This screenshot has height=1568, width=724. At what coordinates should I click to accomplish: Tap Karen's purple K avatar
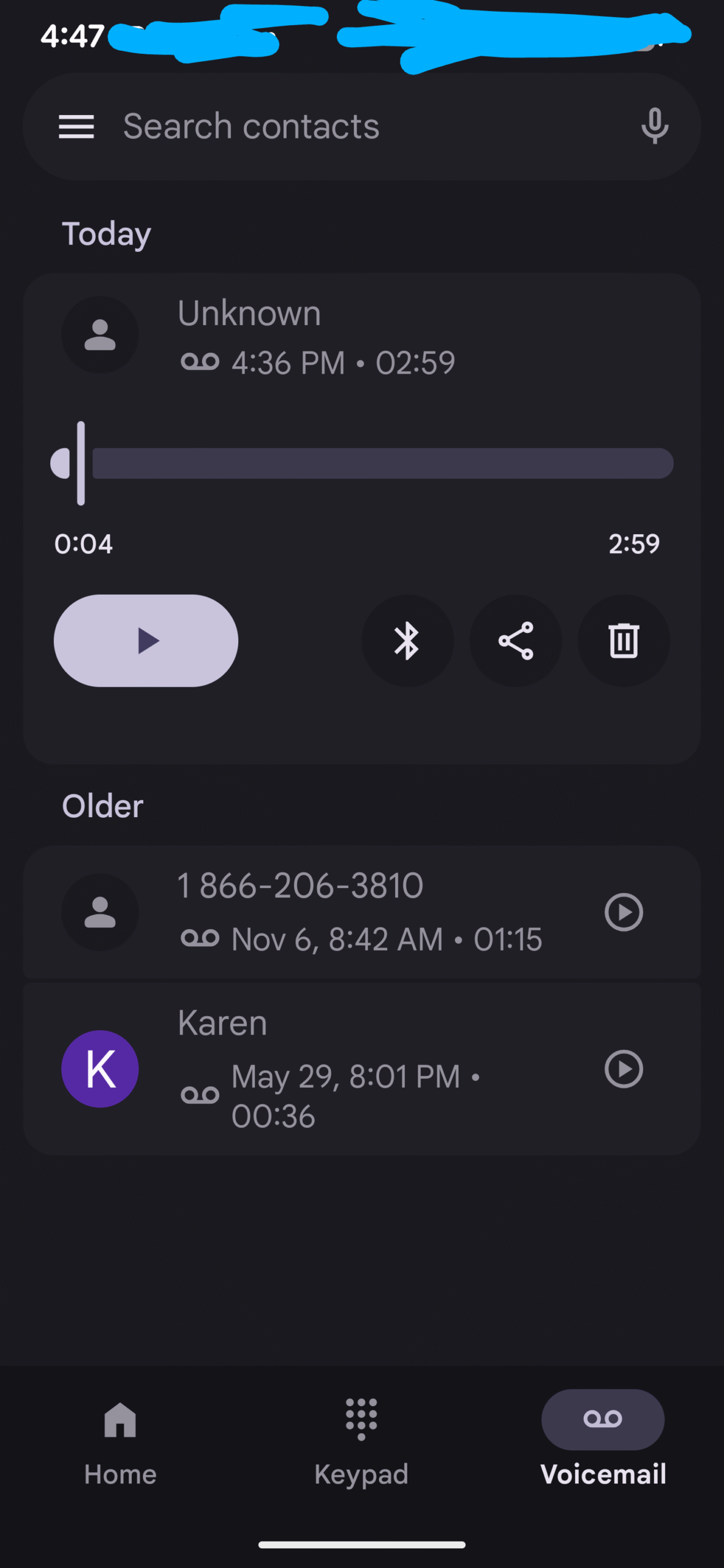pyautogui.click(x=100, y=1069)
